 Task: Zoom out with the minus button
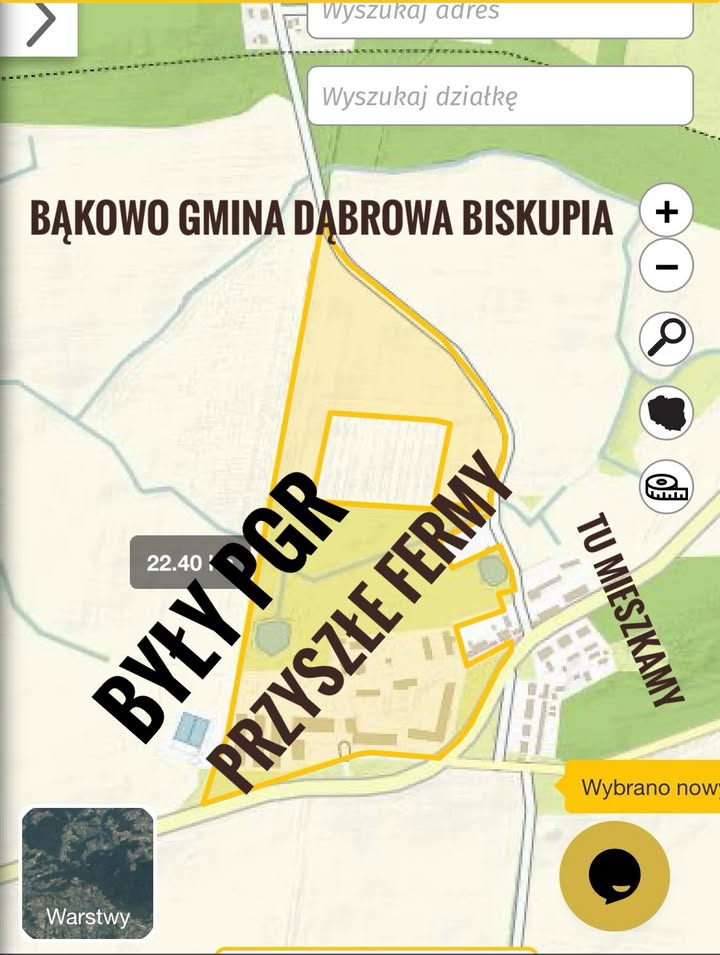point(666,267)
